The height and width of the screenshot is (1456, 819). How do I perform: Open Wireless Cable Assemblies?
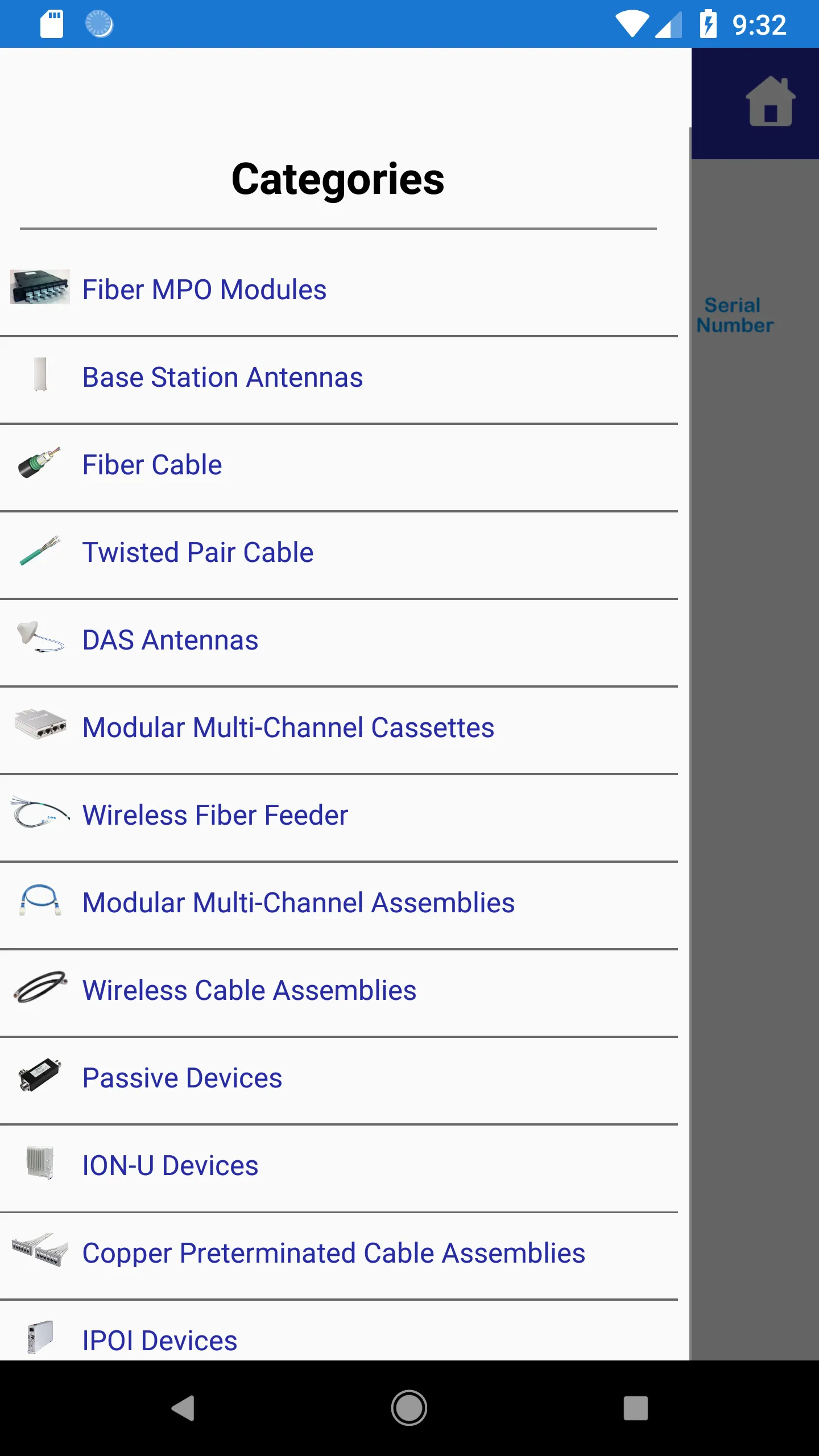coord(249,990)
